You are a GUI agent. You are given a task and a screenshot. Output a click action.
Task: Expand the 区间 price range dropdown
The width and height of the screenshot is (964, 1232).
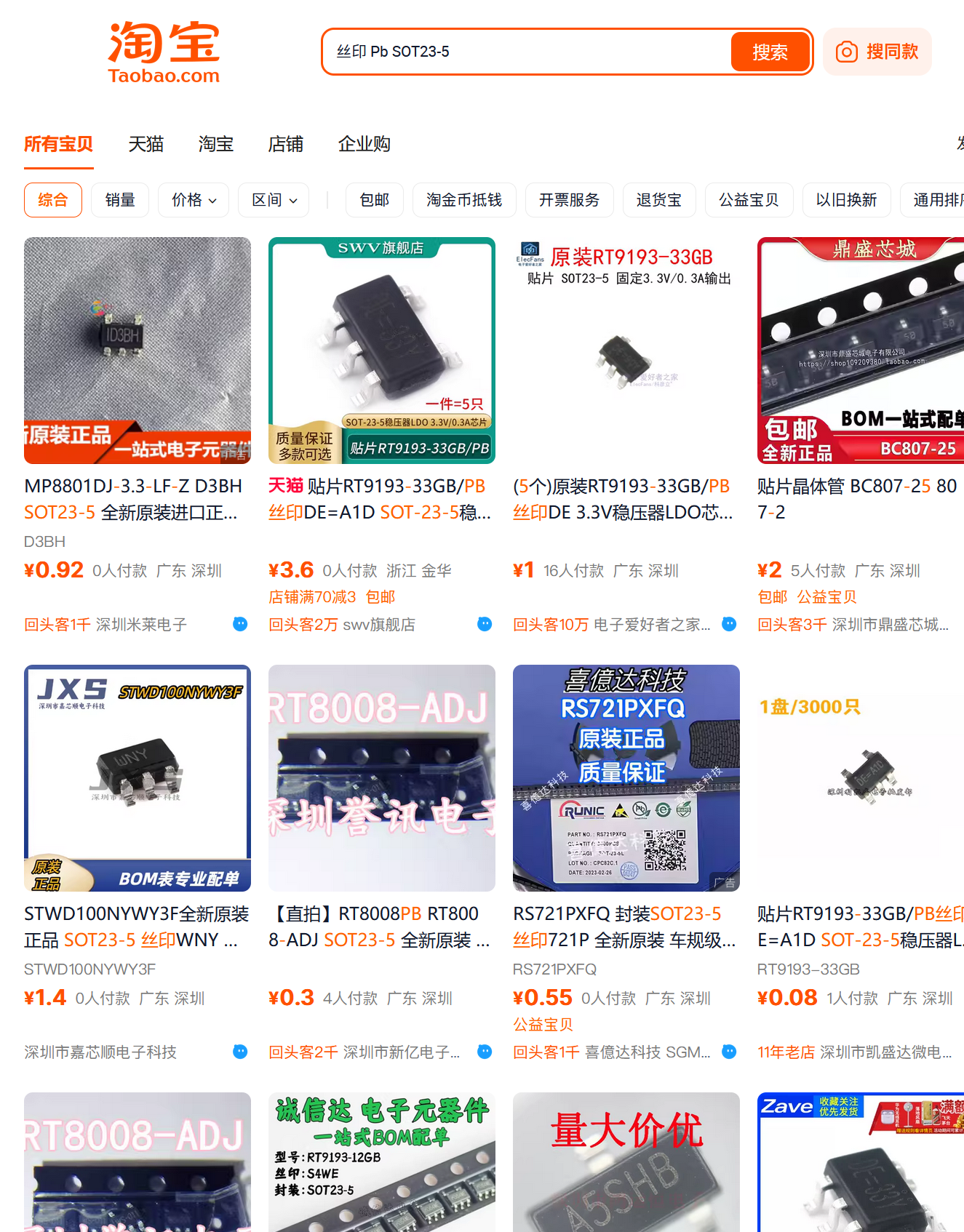pos(274,200)
